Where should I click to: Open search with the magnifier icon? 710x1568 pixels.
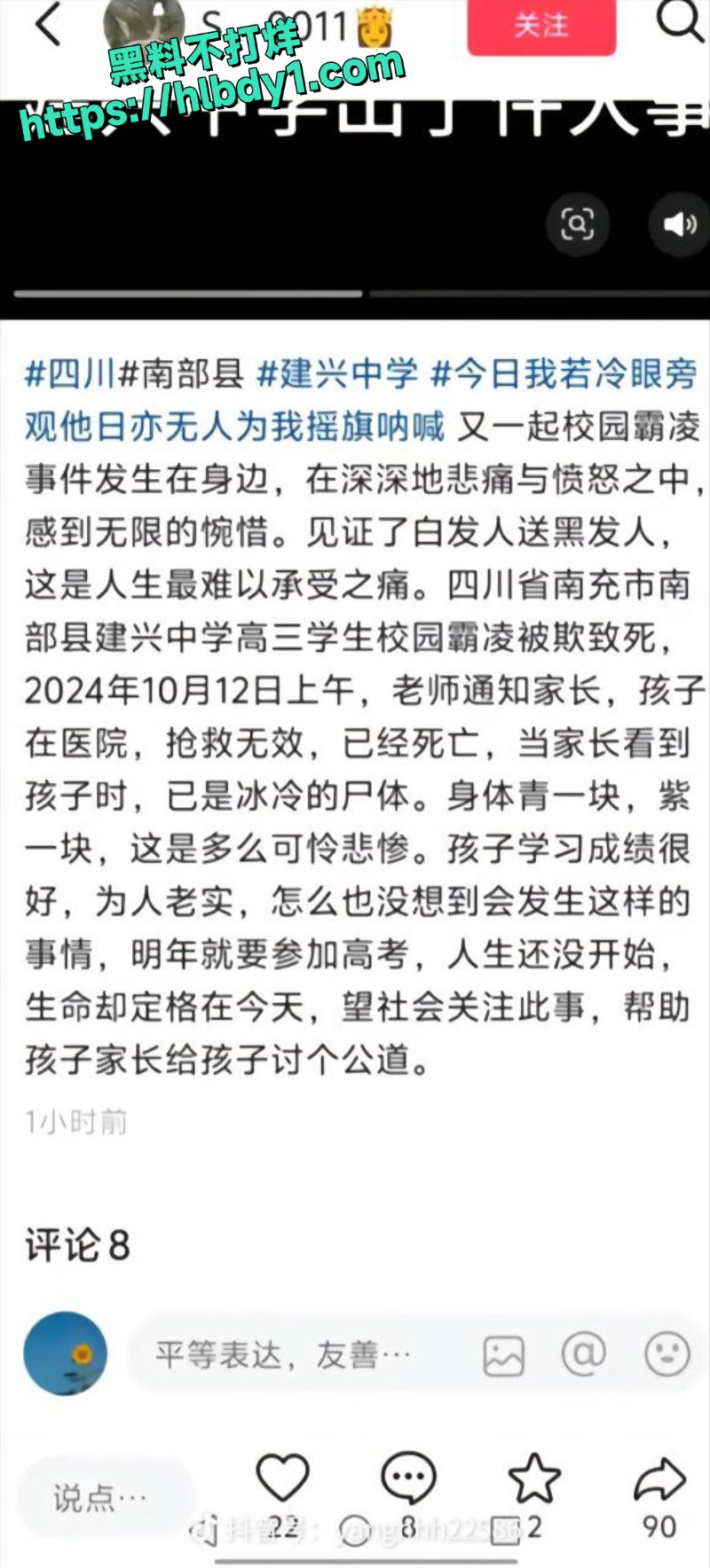pyautogui.click(x=681, y=21)
